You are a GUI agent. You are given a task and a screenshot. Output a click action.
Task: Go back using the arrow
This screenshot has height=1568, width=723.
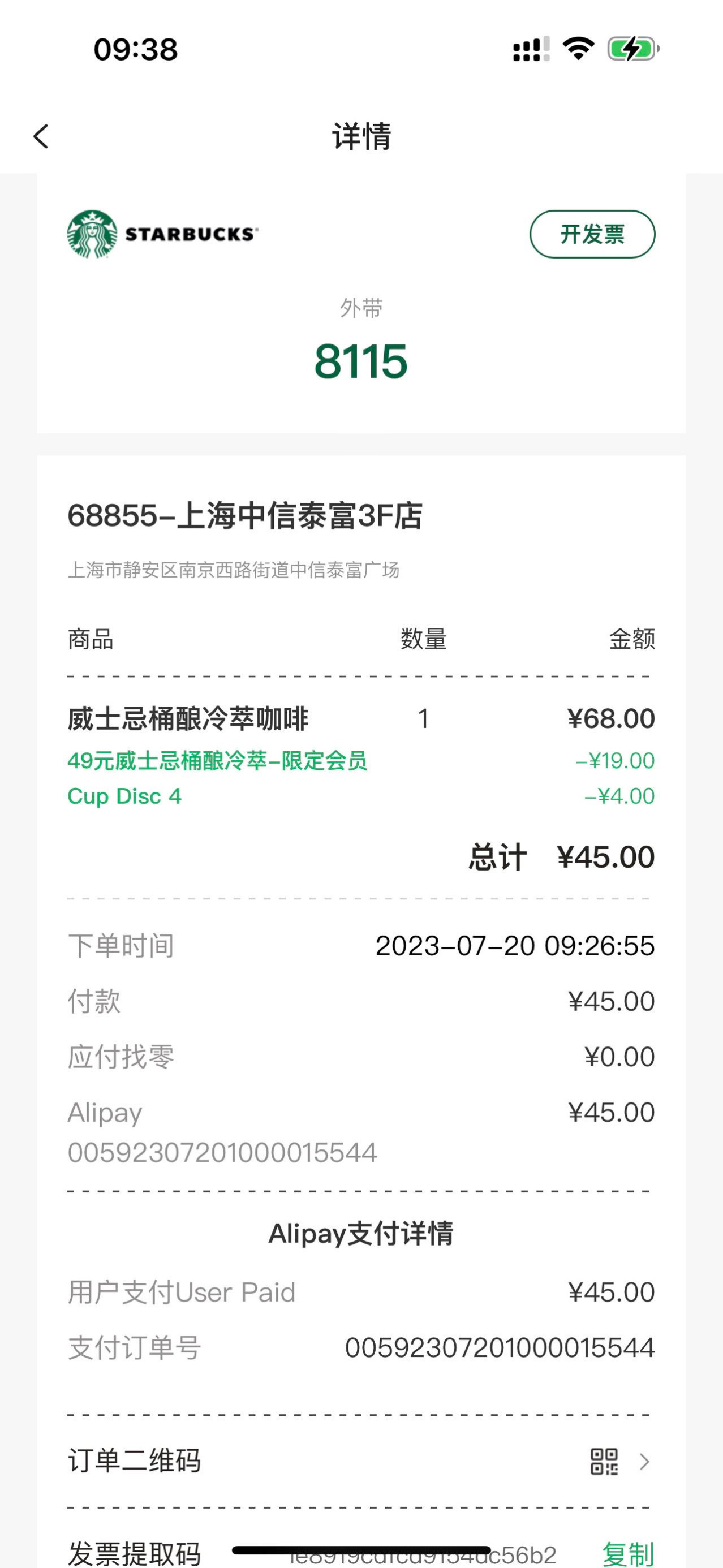41,136
